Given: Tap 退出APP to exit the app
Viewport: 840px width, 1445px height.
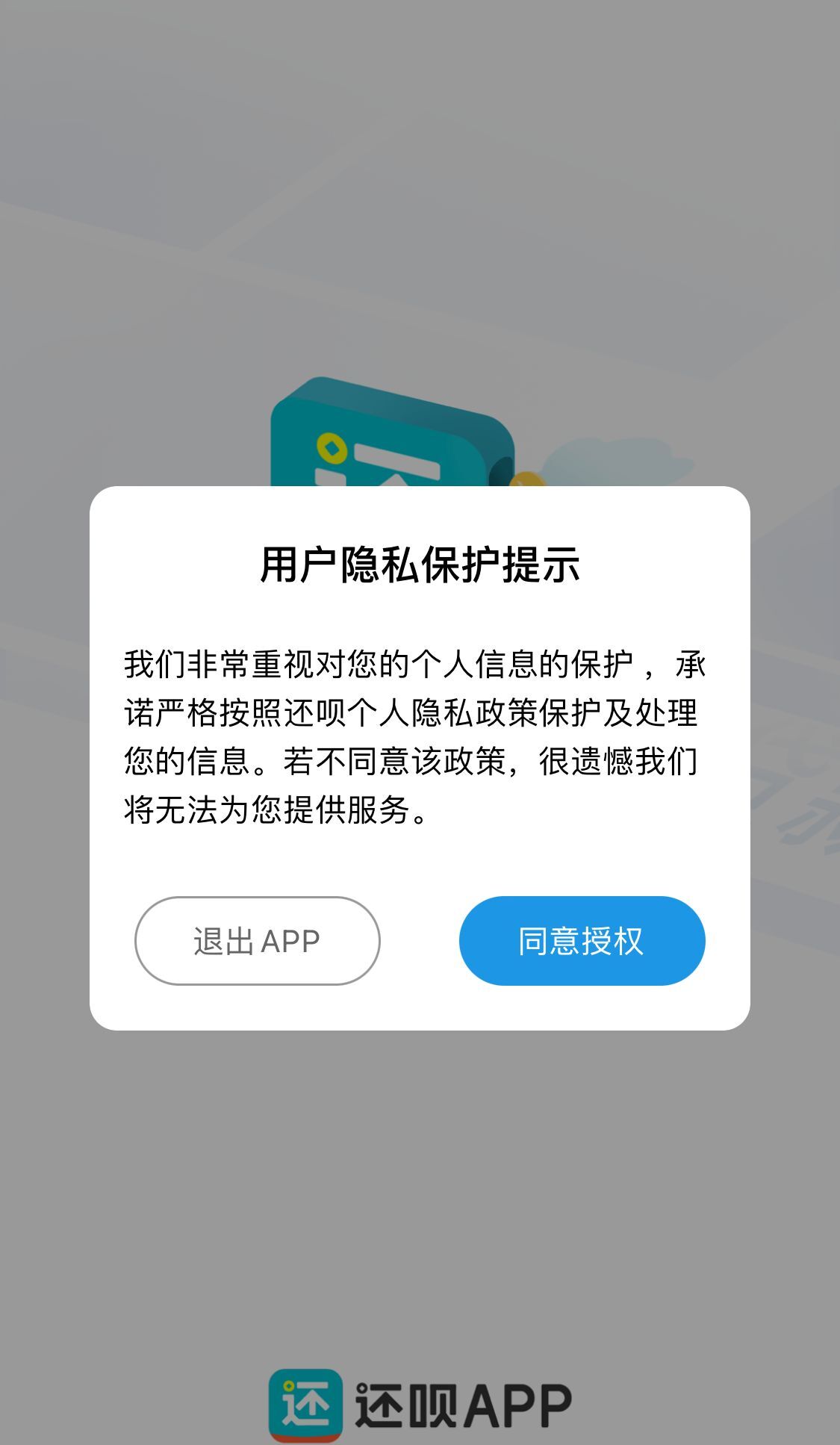Looking at the screenshot, I should click(257, 941).
